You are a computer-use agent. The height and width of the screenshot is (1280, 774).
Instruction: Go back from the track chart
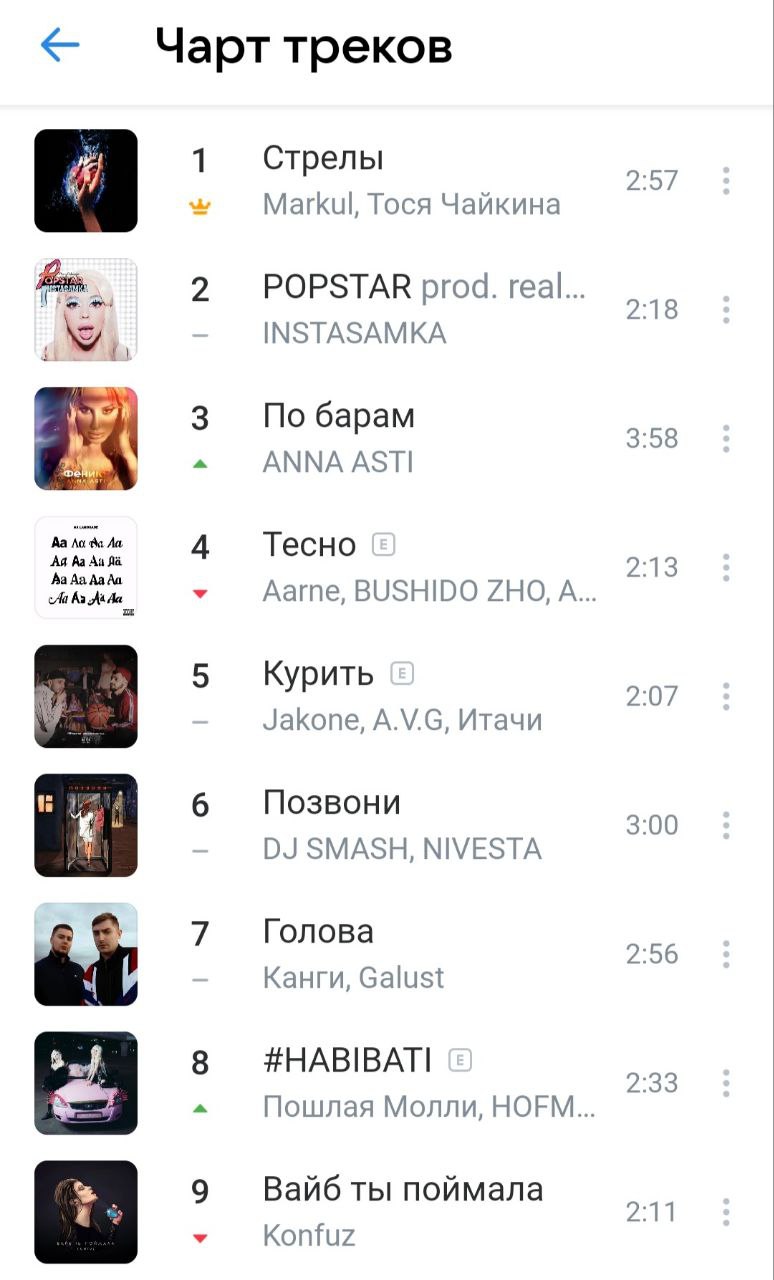[60, 46]
